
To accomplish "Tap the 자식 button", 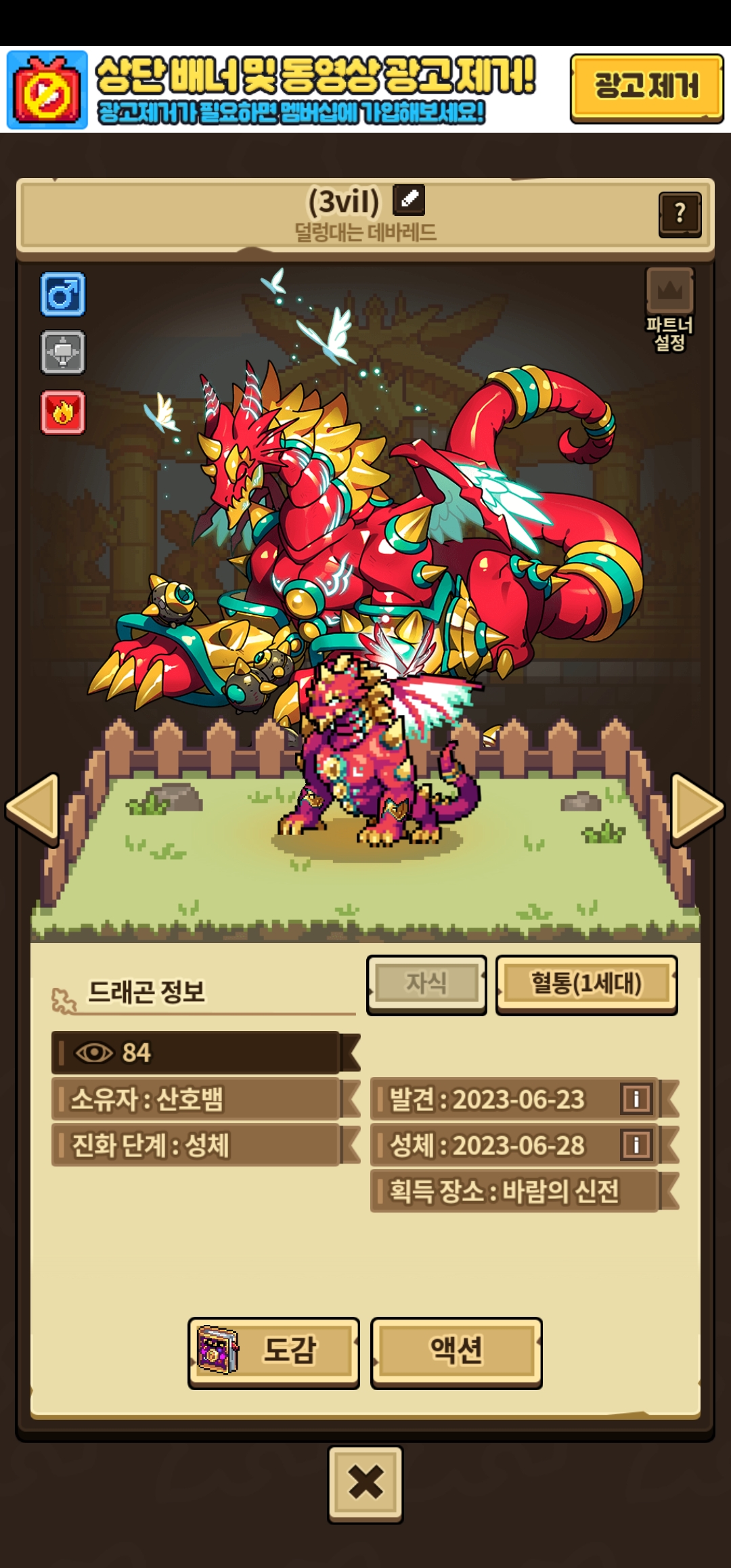I will 426,984.
